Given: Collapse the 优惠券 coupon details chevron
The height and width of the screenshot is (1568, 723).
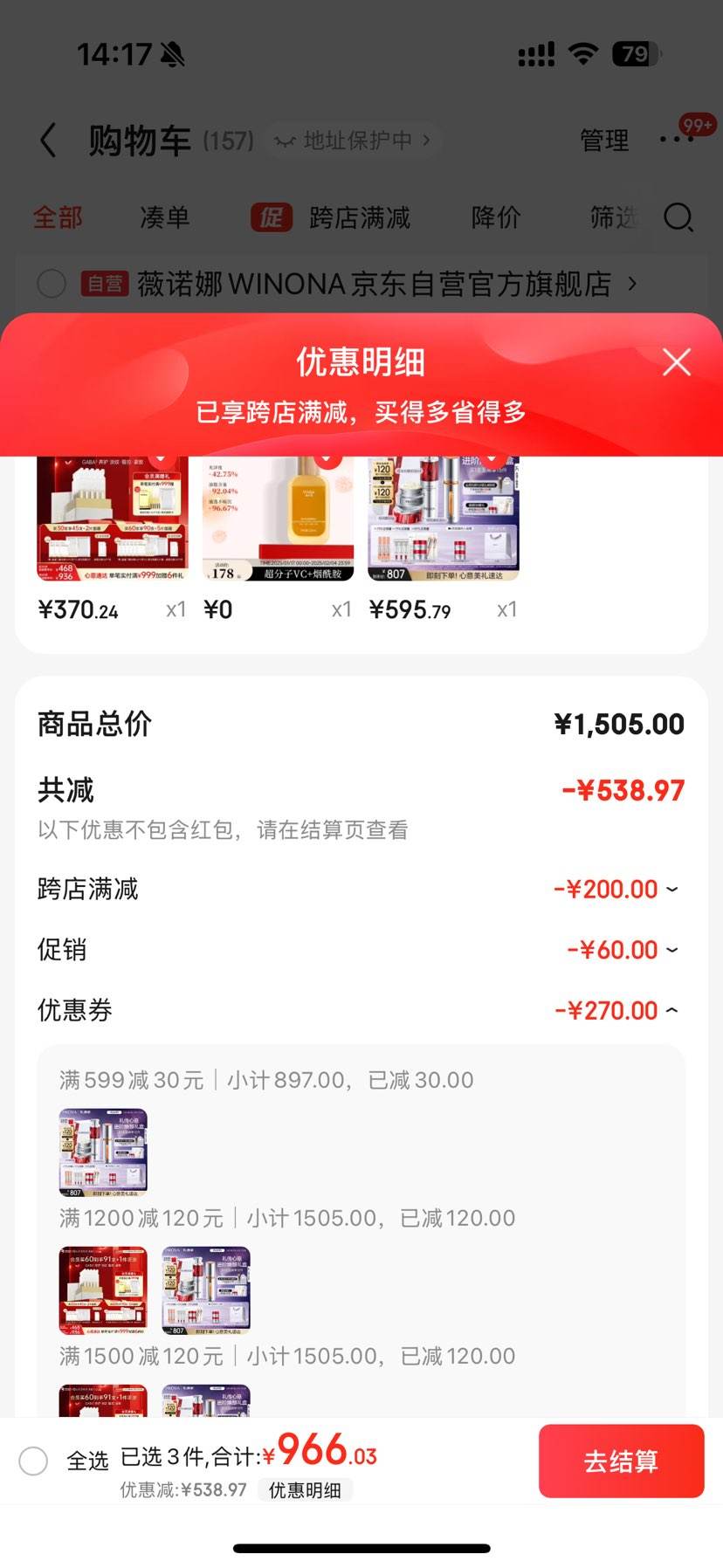Looking at the screenshot, I should click(671, 1010).
